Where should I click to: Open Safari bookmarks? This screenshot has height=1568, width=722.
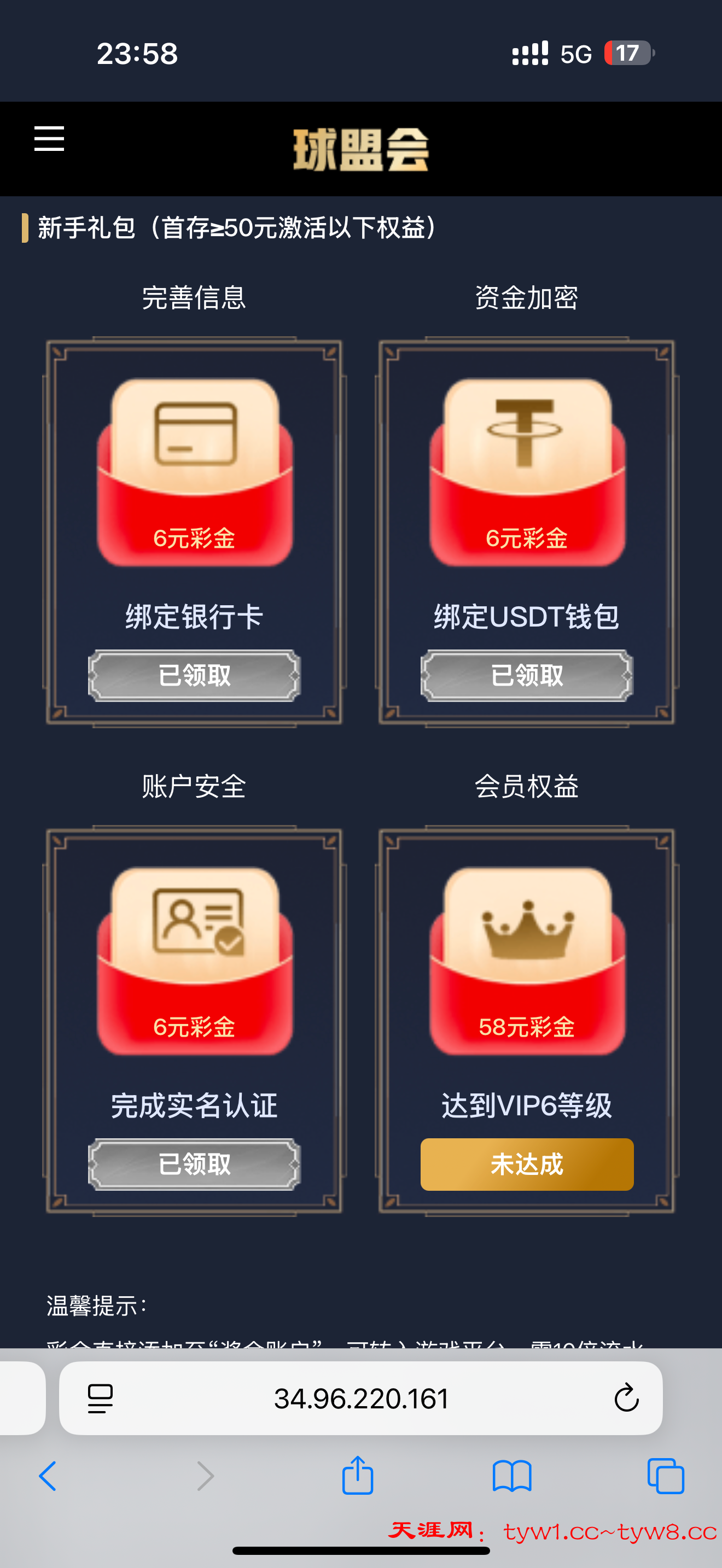(511, 1476)
